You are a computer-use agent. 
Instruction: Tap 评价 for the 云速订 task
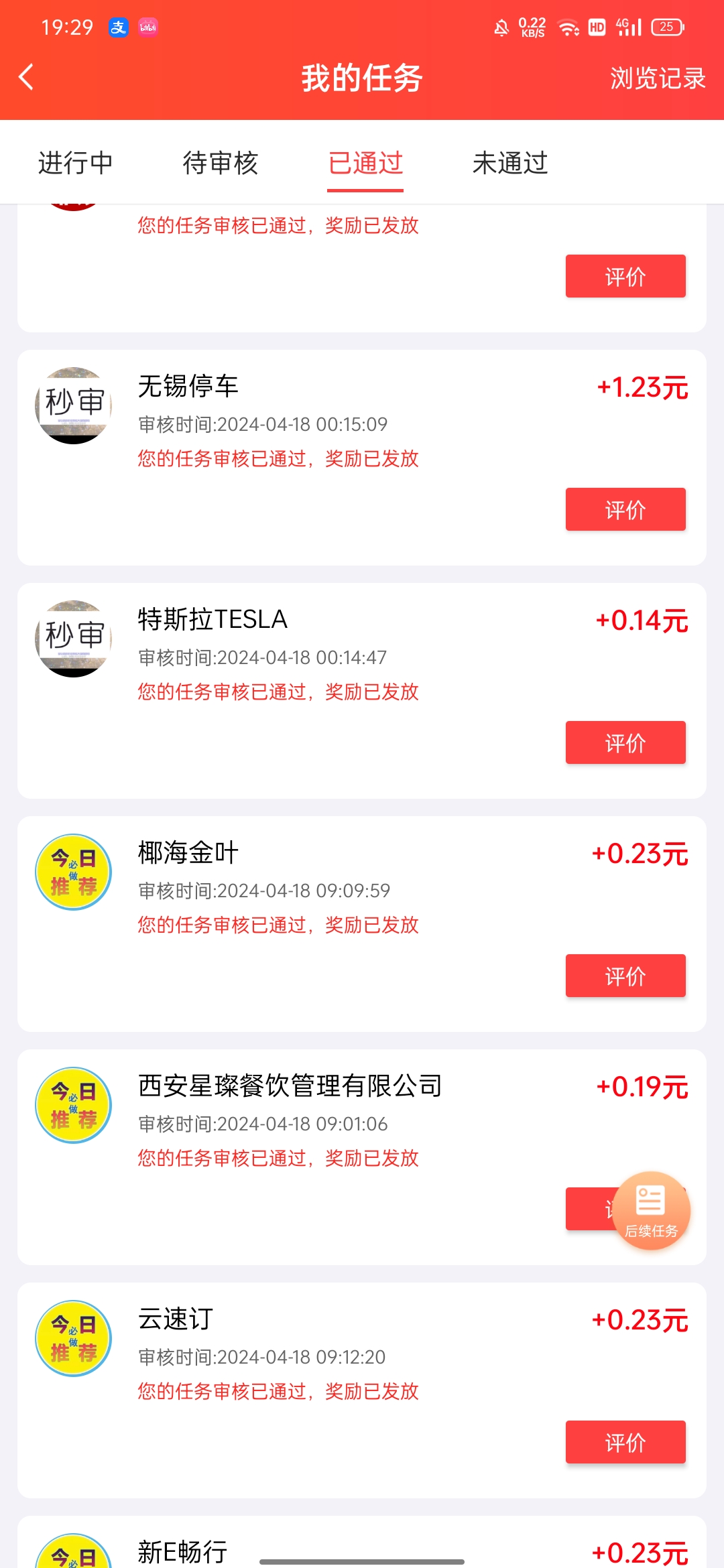[x=625, y=1443]
